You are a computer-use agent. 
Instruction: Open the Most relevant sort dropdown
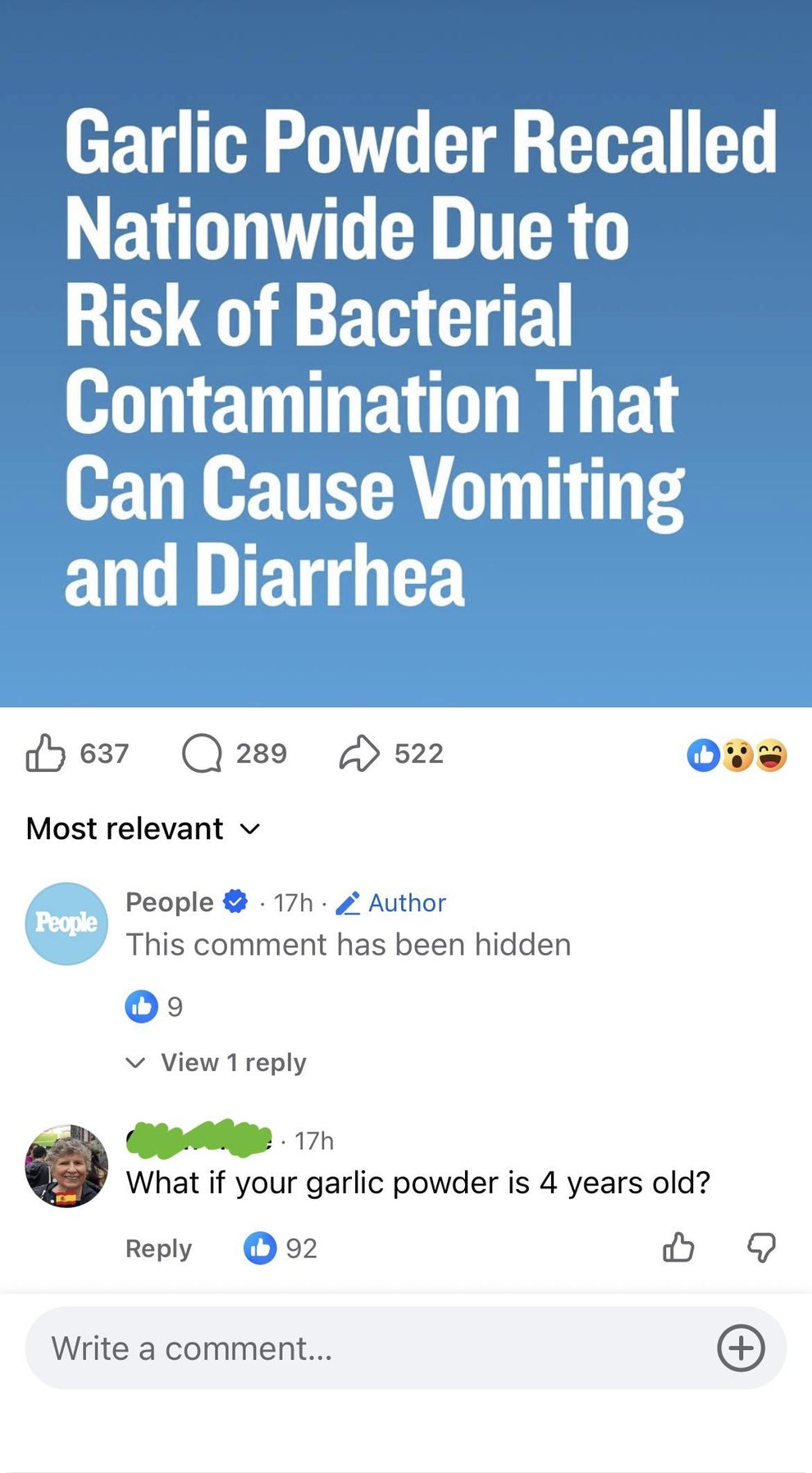point(144,828)
